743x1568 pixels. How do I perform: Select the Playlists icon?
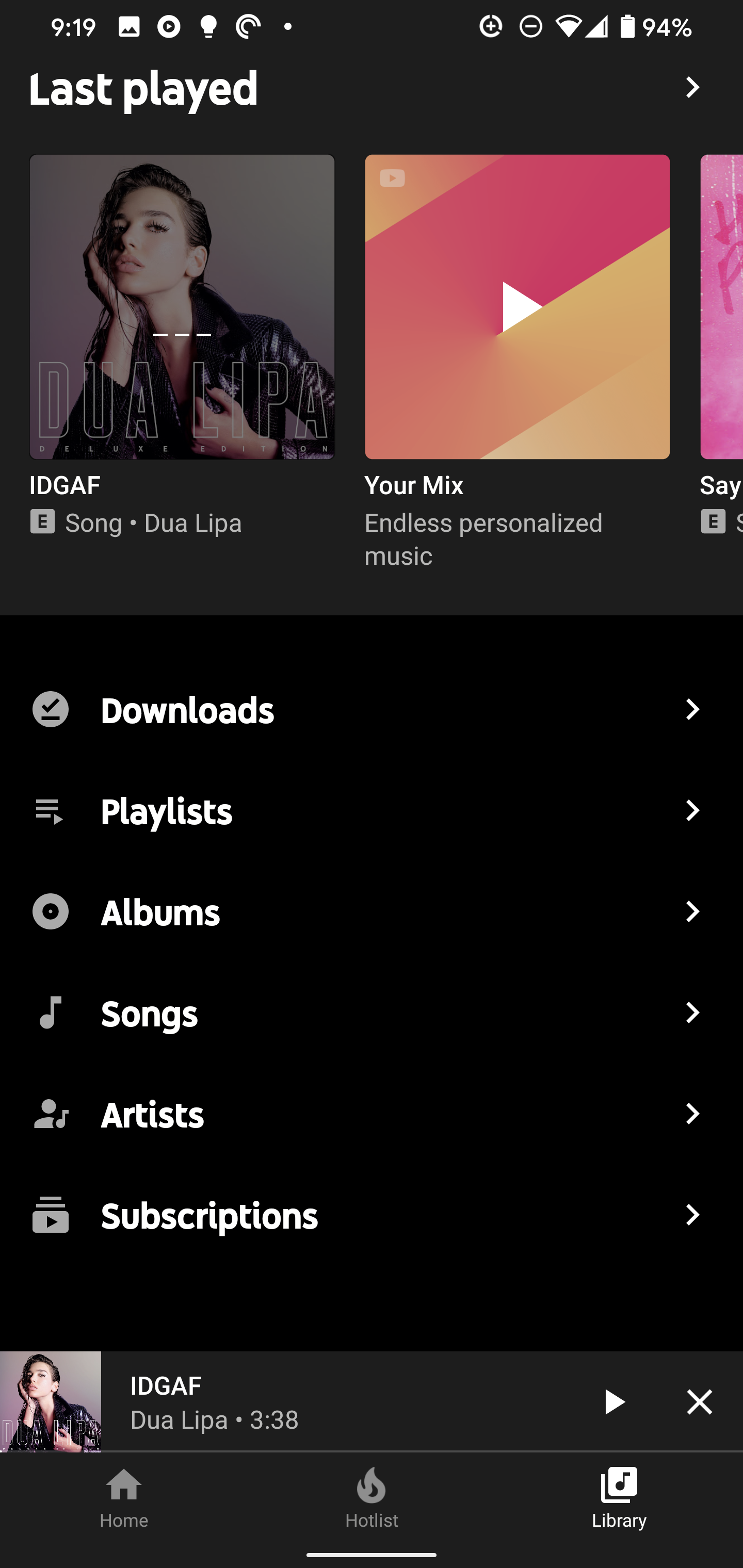pyautogui.click(x=51, y=811)
